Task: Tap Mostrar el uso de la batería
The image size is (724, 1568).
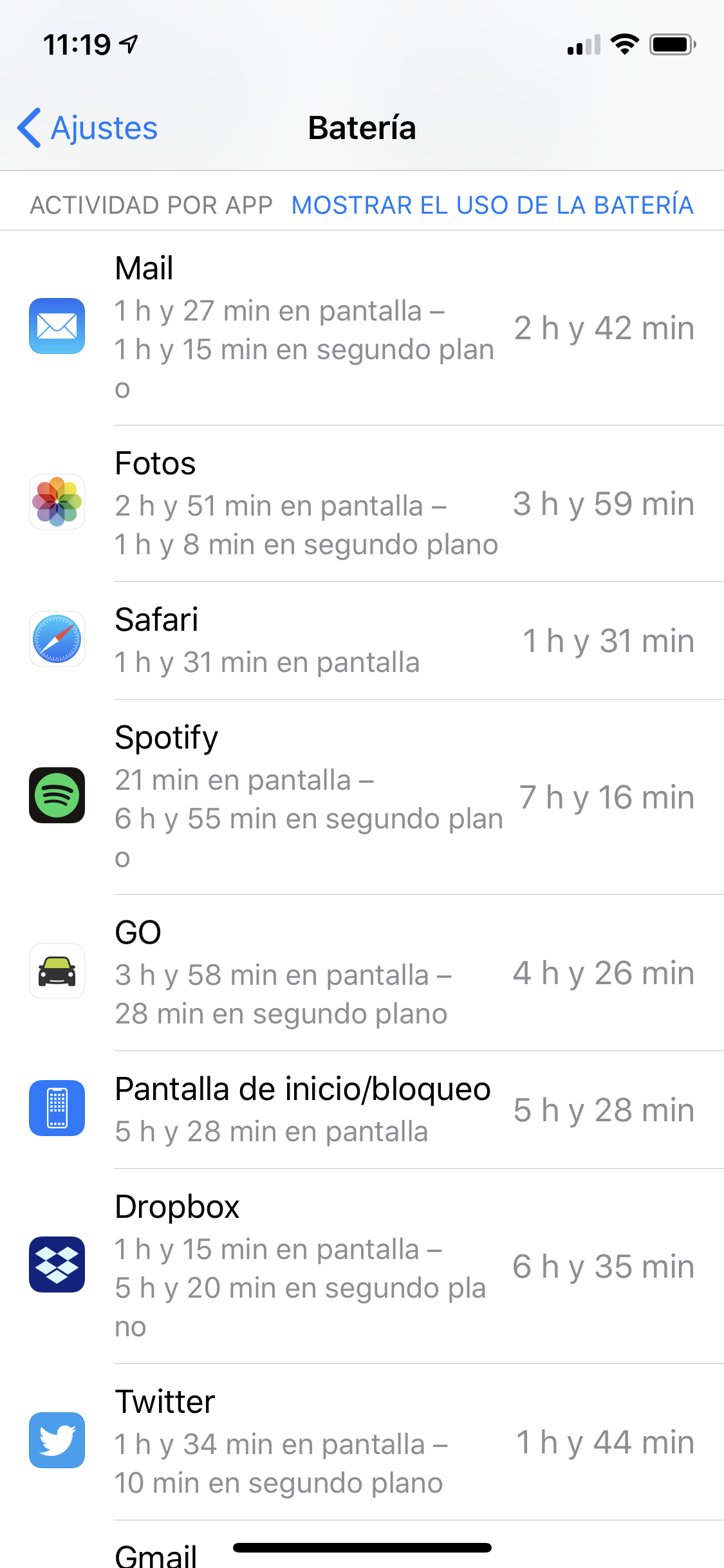Action: [x=492, y=205]
